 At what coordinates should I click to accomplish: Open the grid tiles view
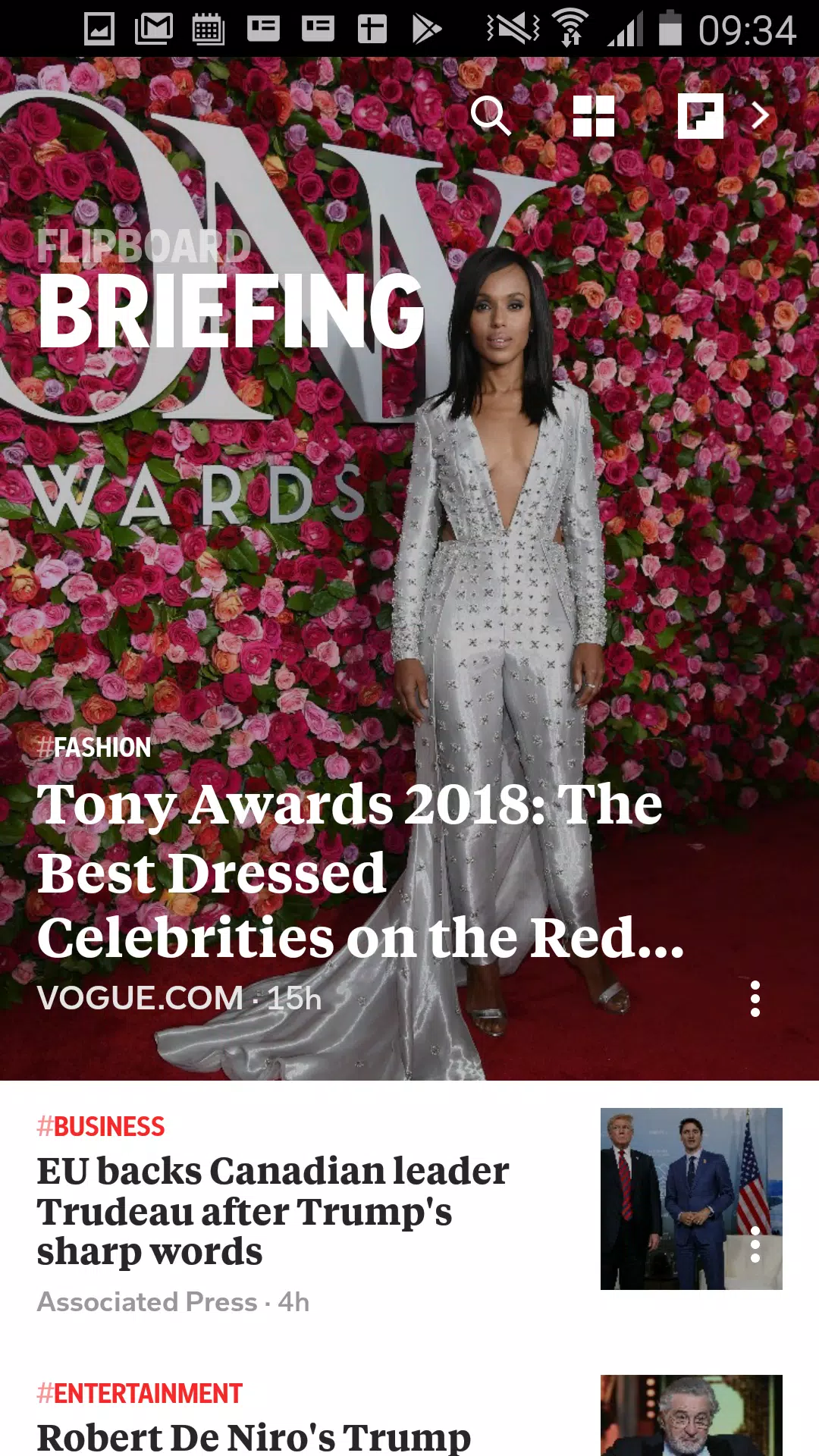pyautogui.click(x=594, y=116)
